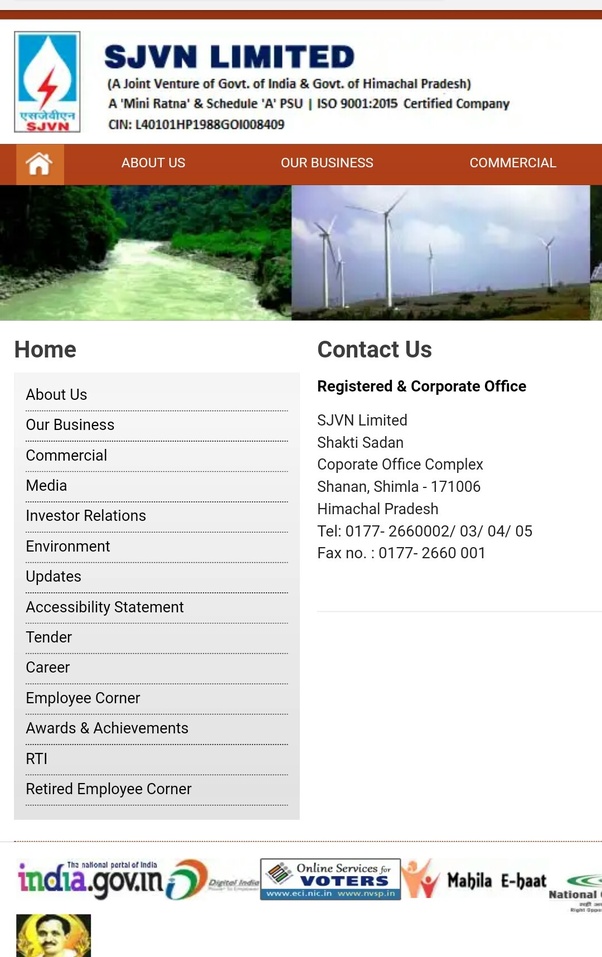Open the Media sidebar link
Image resolution: width=602 pixels, height=957 pixels.
coord(46,486)
